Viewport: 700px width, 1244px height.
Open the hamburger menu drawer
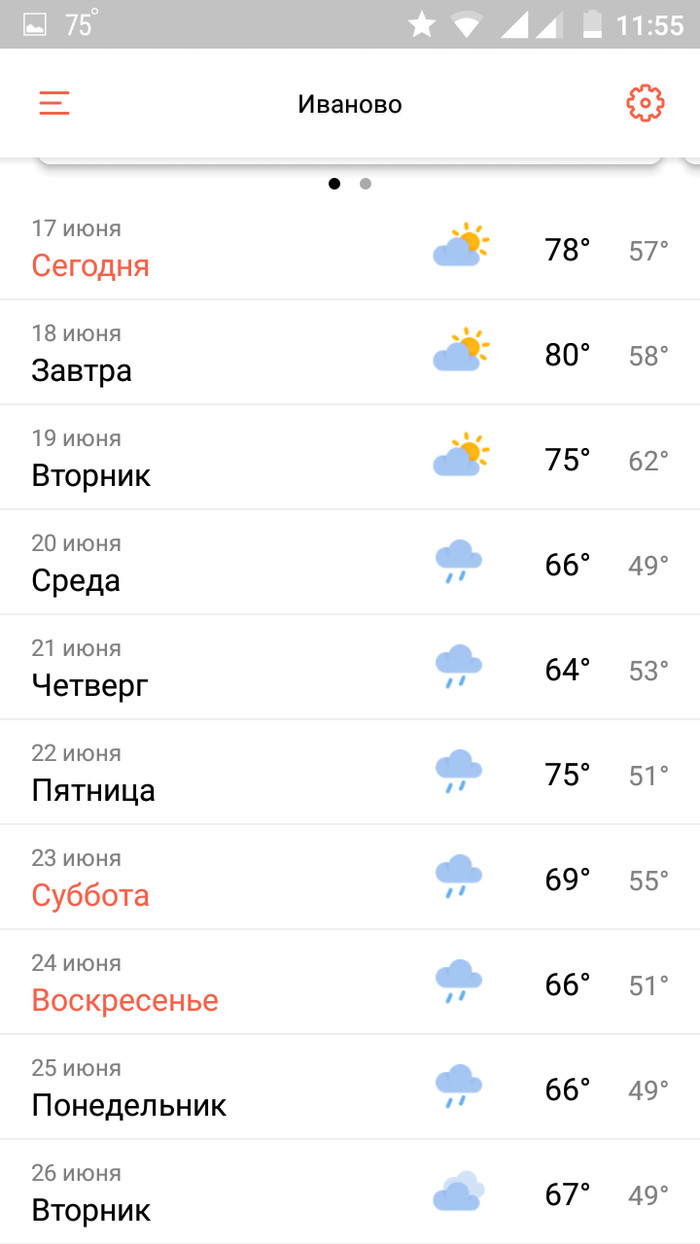click(x=54, y=103)
